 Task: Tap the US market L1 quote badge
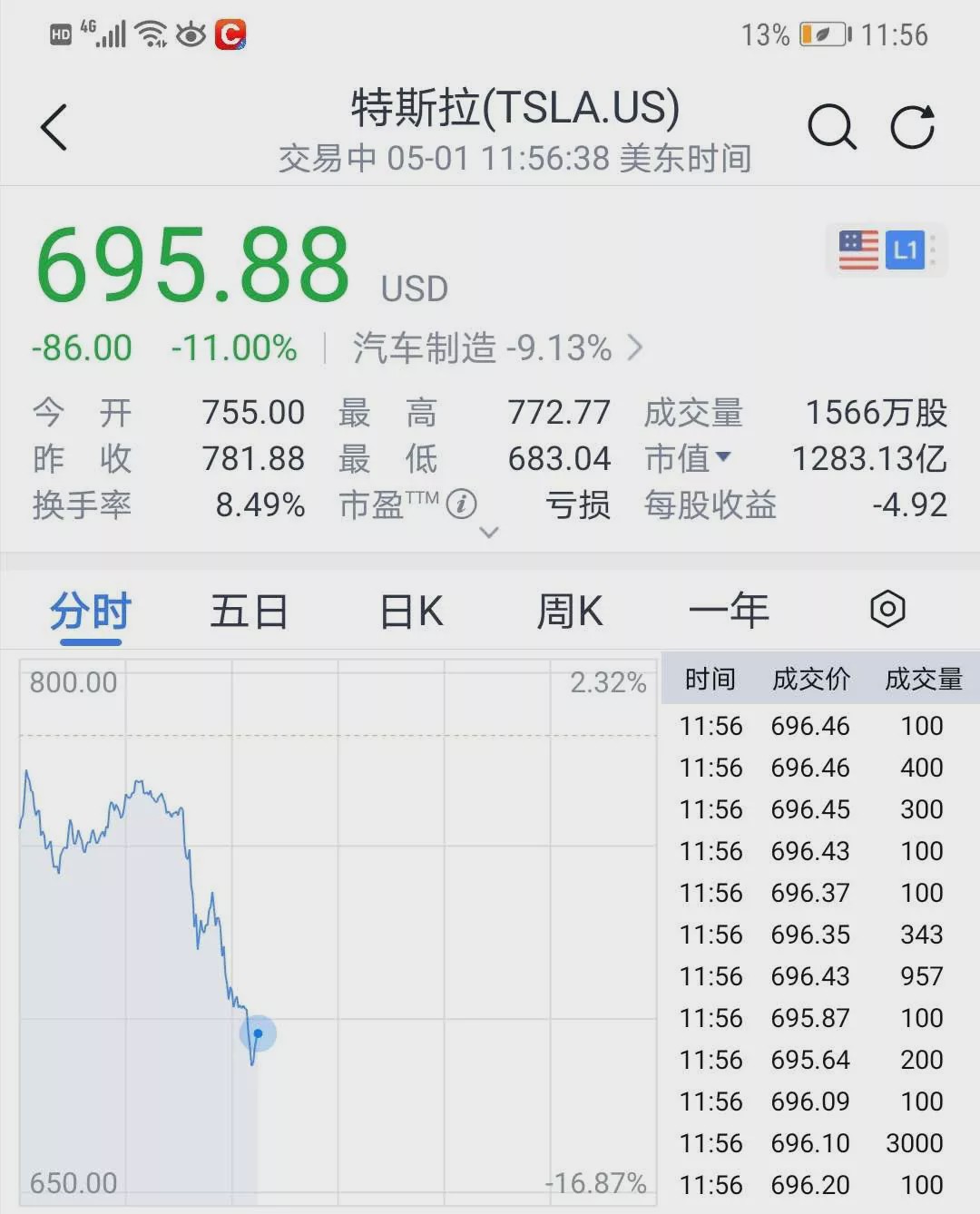coord(886,250)
